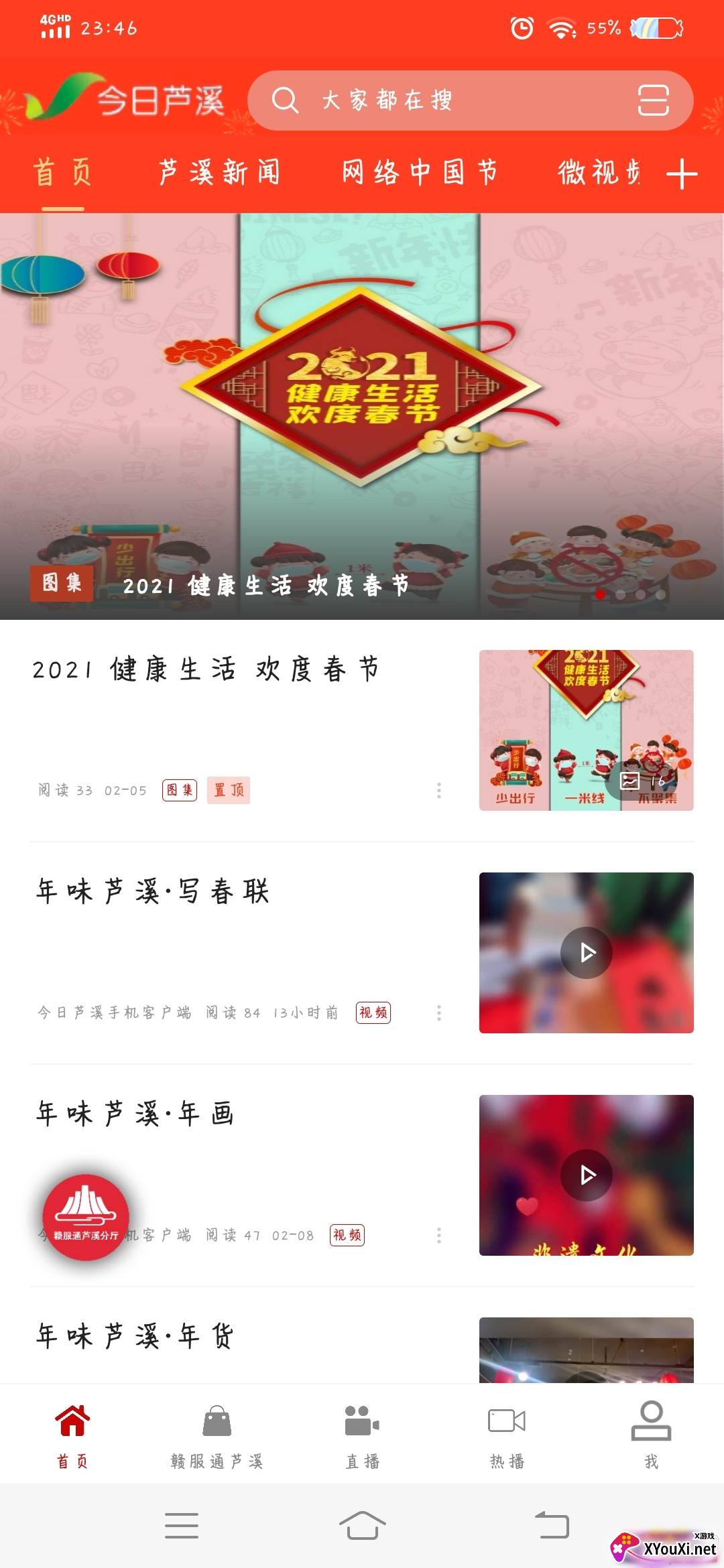Switch to the 网络中国节 tab
The image size is (724, 1568).
pyautogui.click(x=420, y=173)
